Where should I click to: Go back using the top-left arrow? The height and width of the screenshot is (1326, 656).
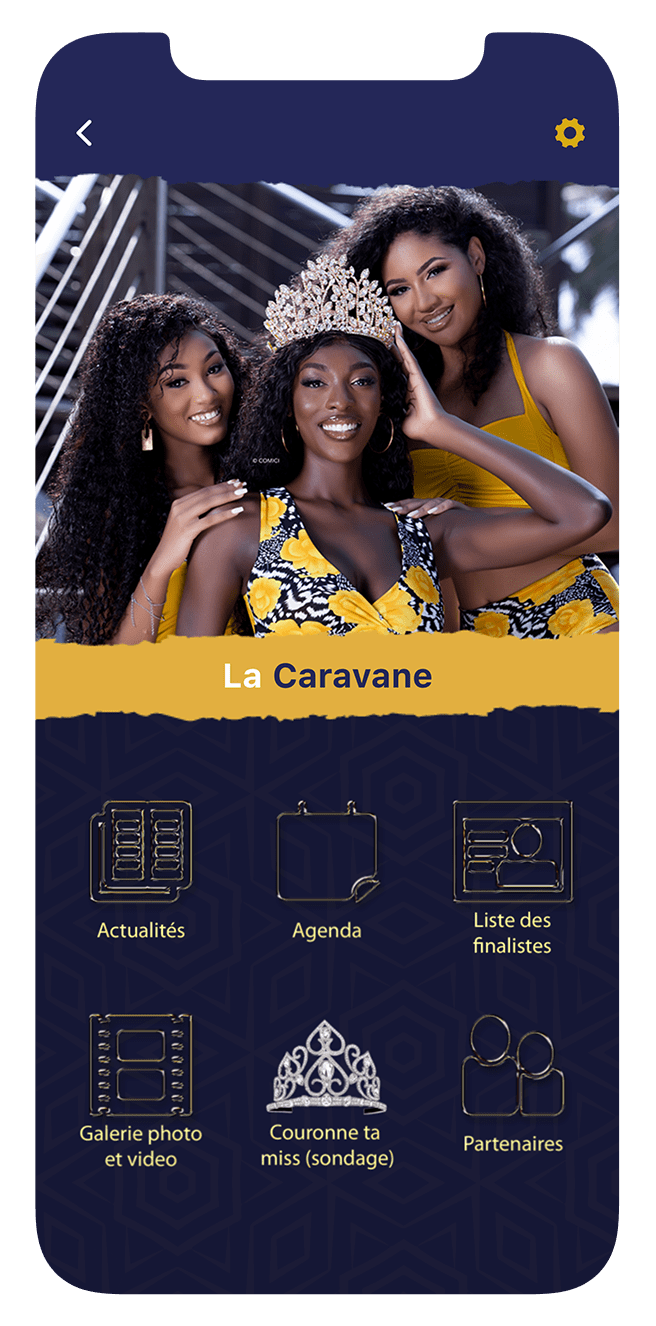point(85,133)
